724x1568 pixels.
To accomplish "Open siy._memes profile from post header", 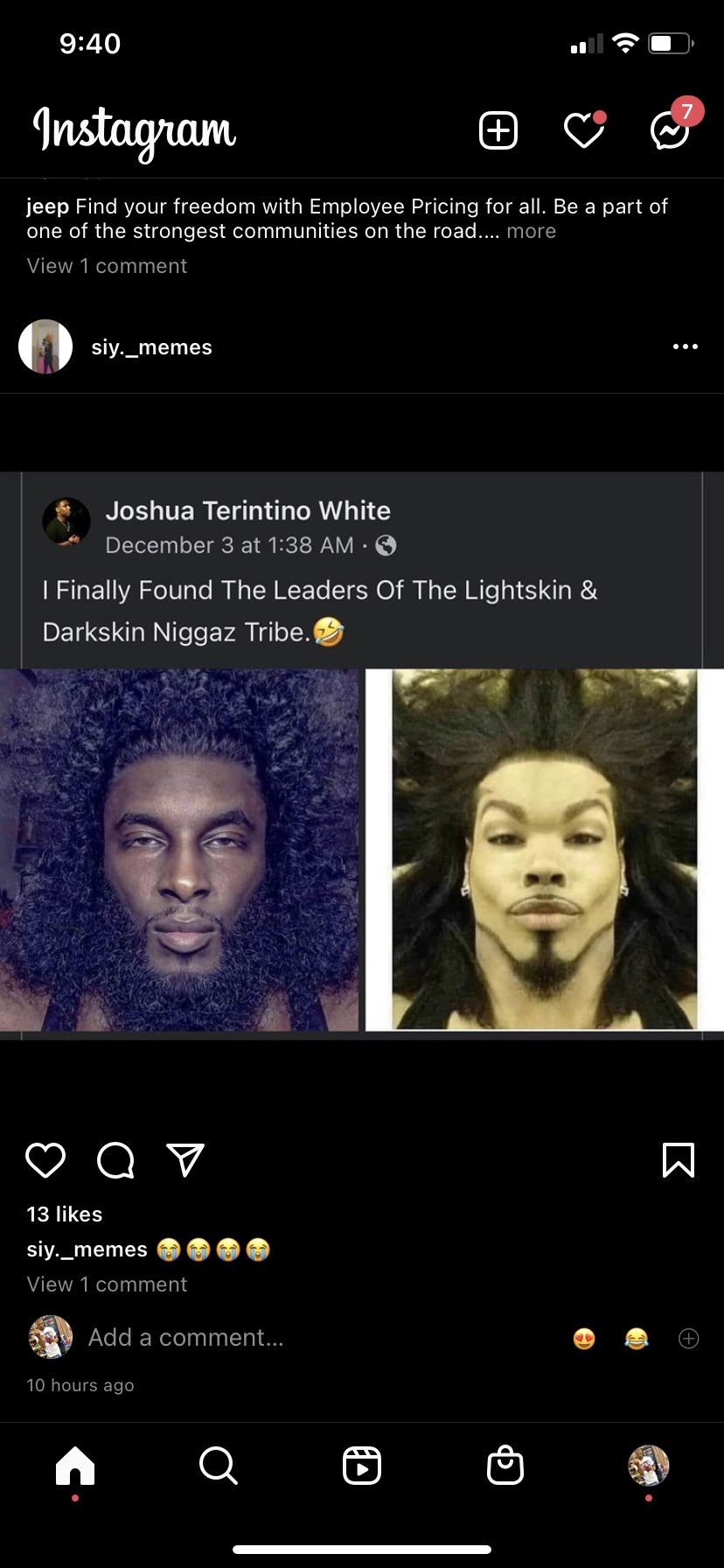I will tap(151, 347).
